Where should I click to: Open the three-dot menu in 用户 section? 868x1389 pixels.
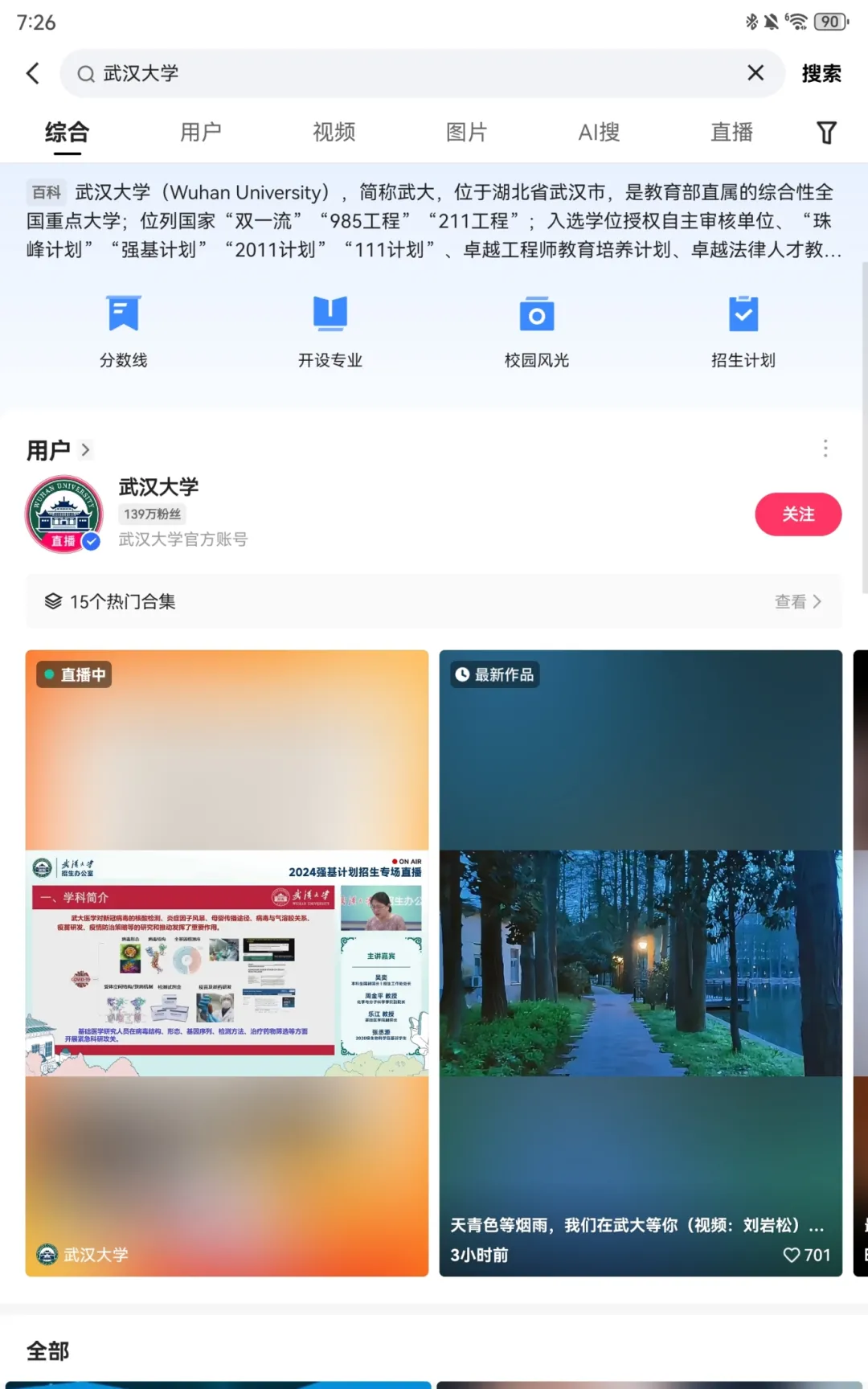pos(825,449)
